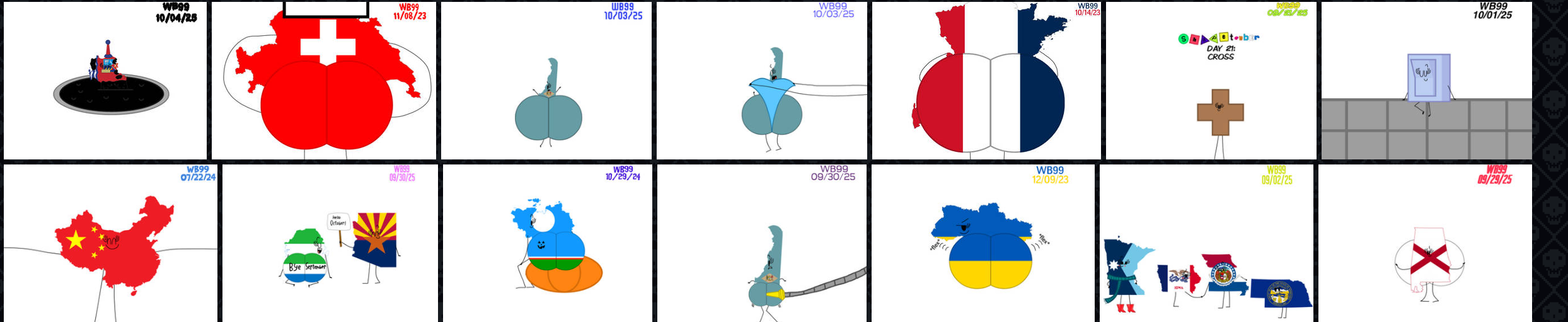View the Alabama flag drawing dated 09/29/25

tap(1425, 243)
